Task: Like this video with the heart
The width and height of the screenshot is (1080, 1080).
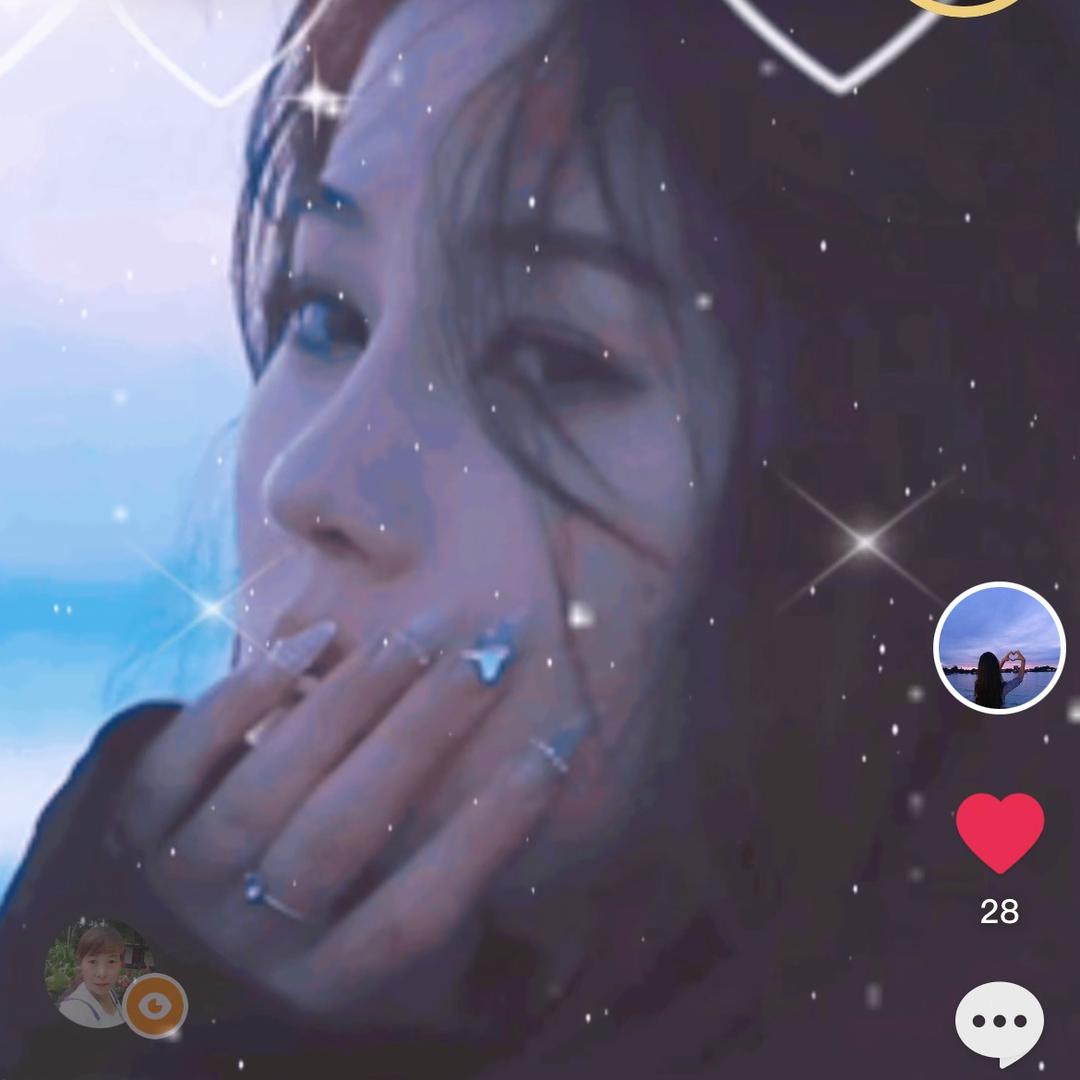Action: (x=999, y=833)
